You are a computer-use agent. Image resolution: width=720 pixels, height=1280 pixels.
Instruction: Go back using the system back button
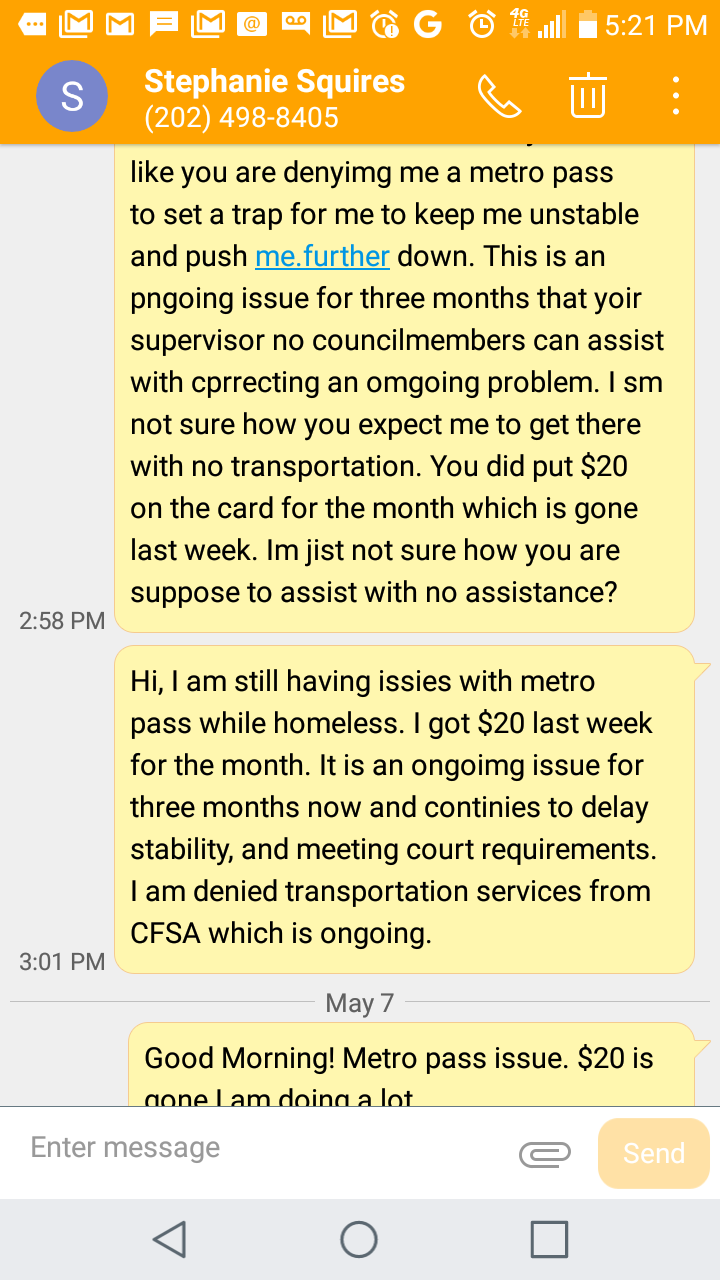[x=169, y=1239]
